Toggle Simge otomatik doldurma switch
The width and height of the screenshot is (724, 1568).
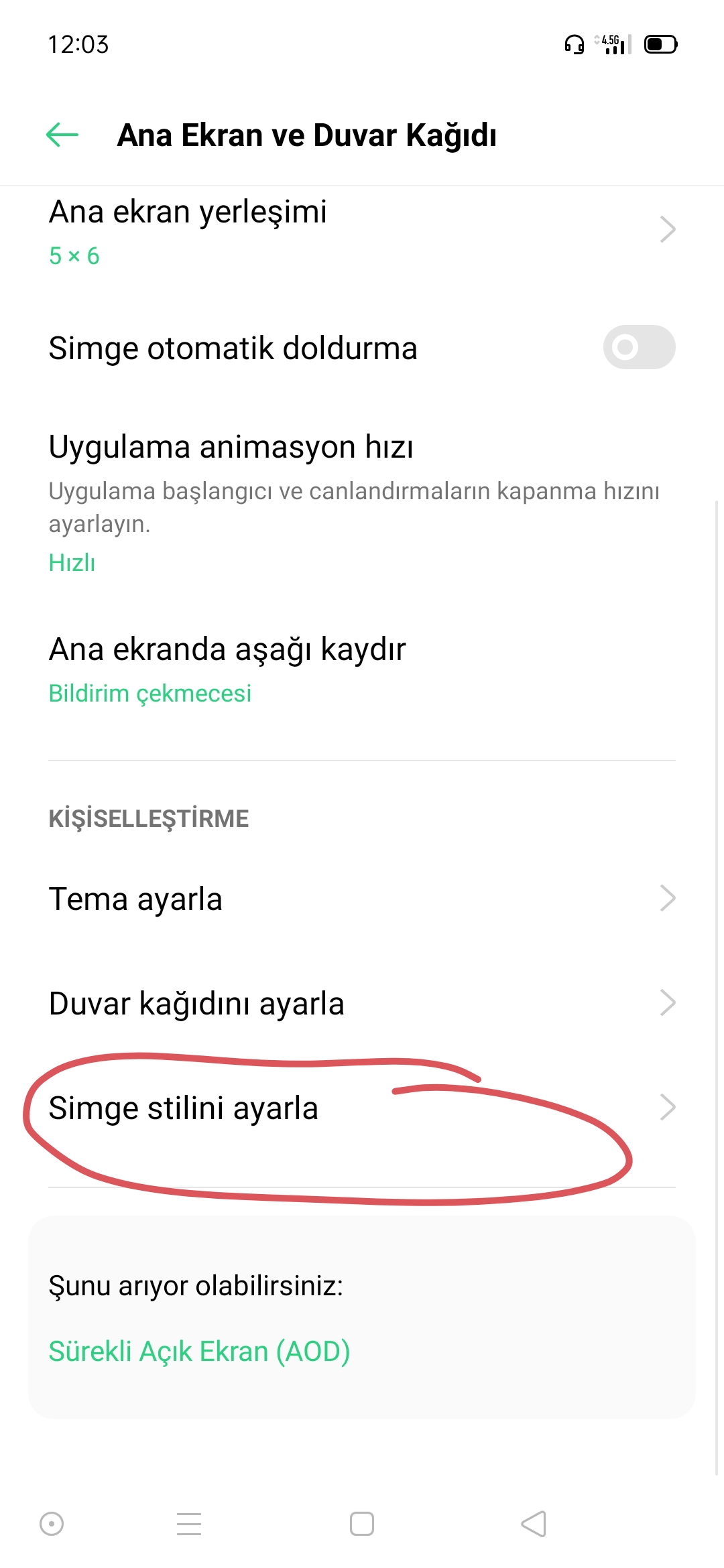coord(639,347)
